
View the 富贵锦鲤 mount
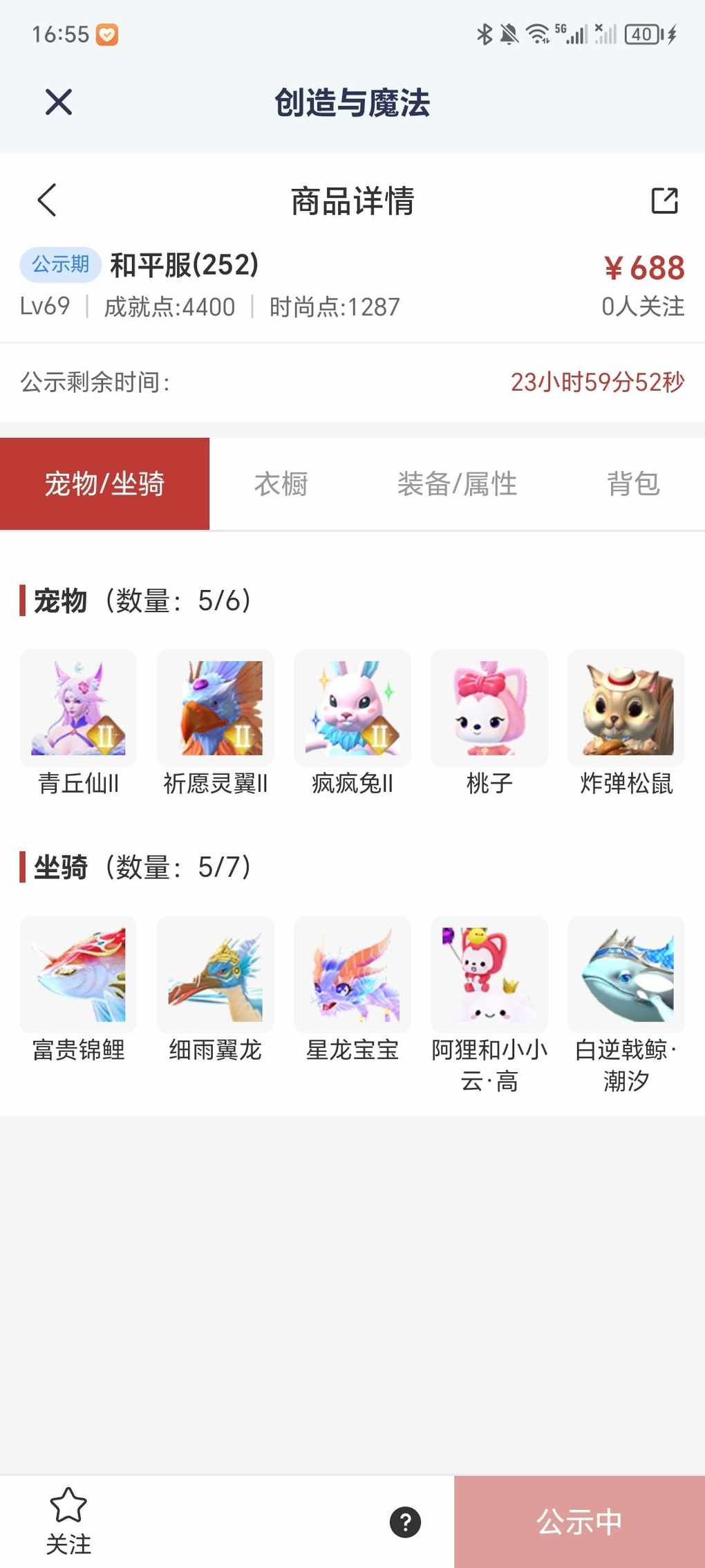pos(78,975)
